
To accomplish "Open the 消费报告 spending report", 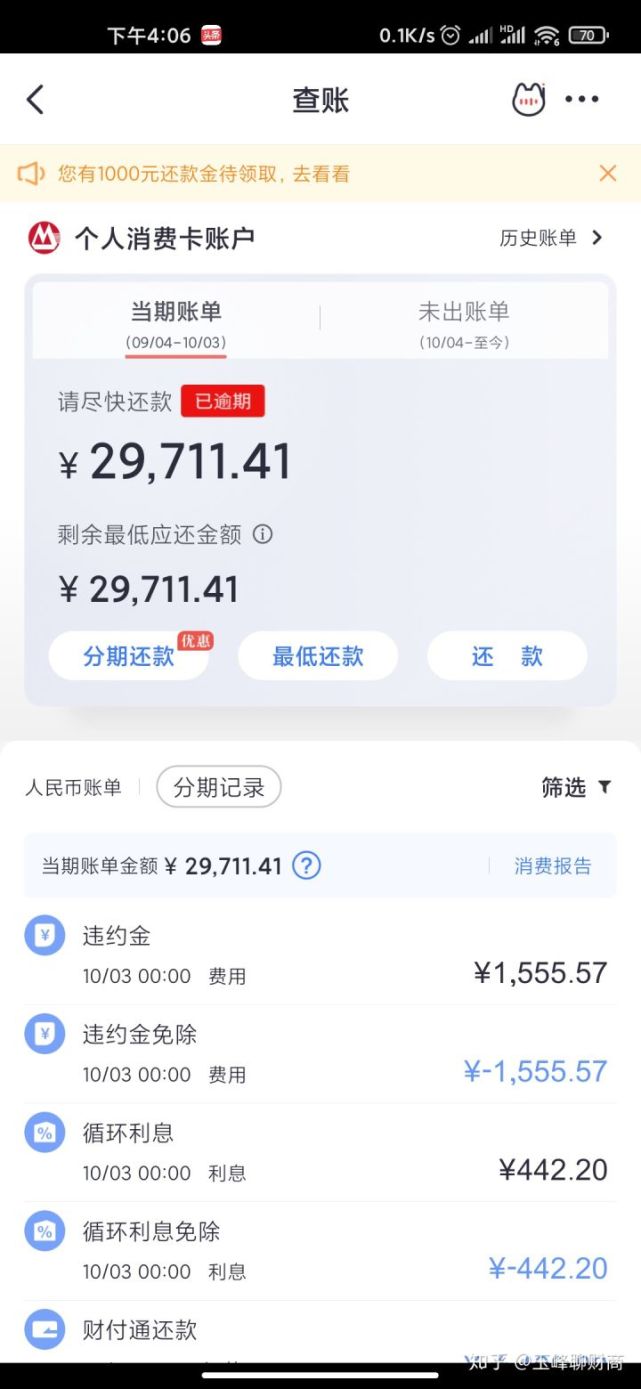I will click(x=553, y=866).
